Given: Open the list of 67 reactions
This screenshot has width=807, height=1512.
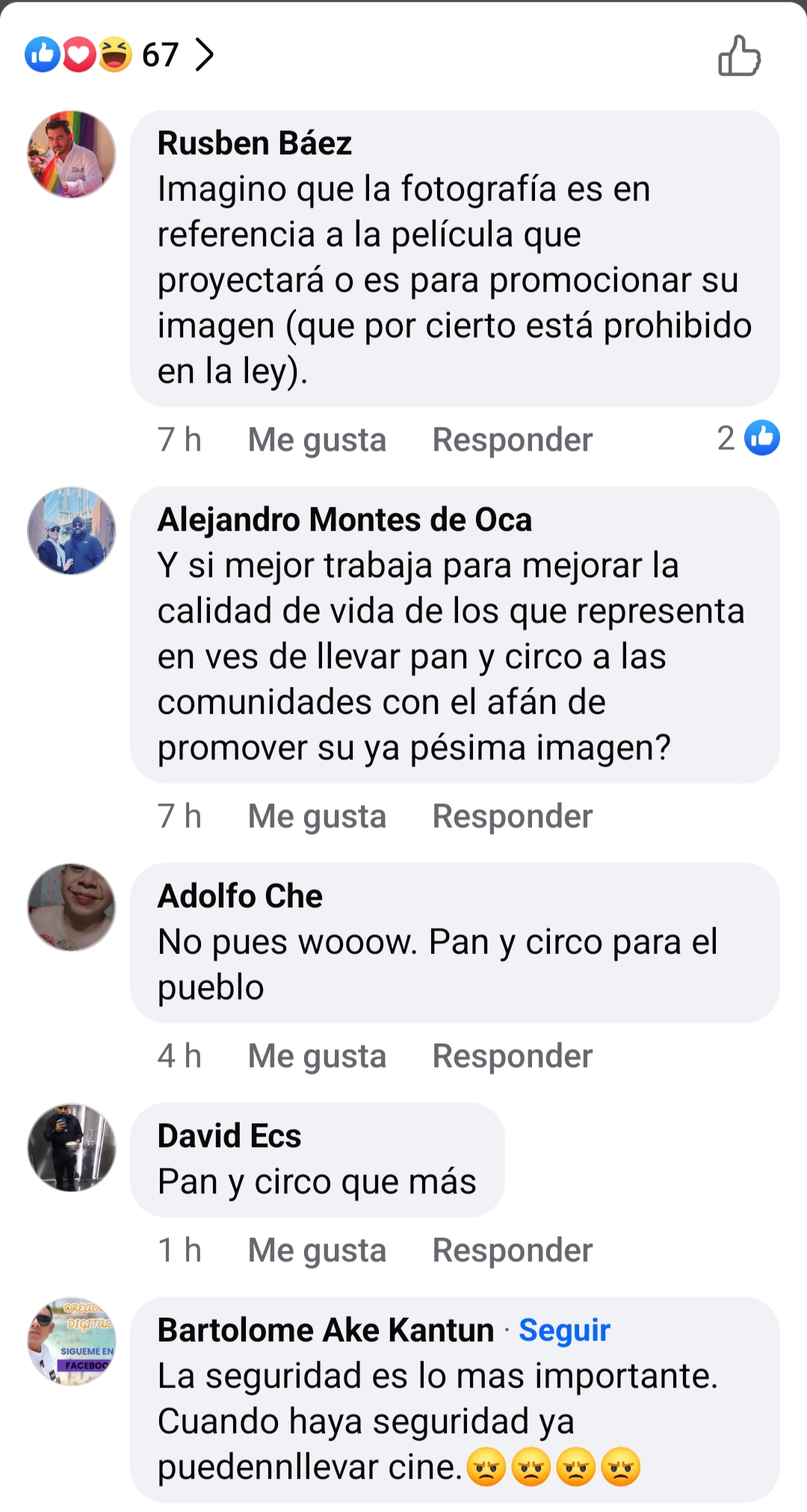Looking at the screenshot, I should click(x=120, y=55).
